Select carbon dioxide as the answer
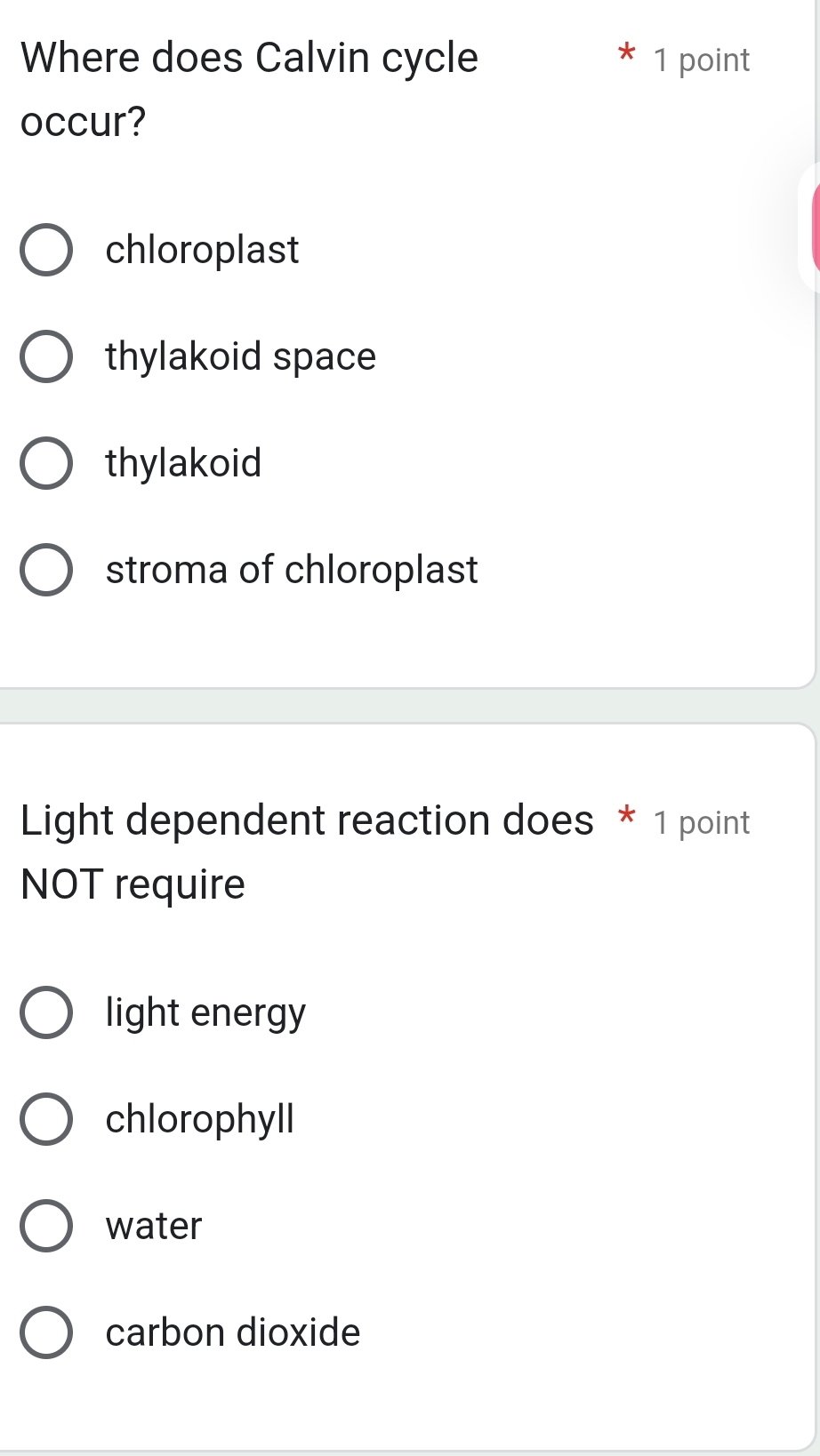The width and height of the screenshot is (820, 1456). pyautogui.click(x=46, y=1332)
